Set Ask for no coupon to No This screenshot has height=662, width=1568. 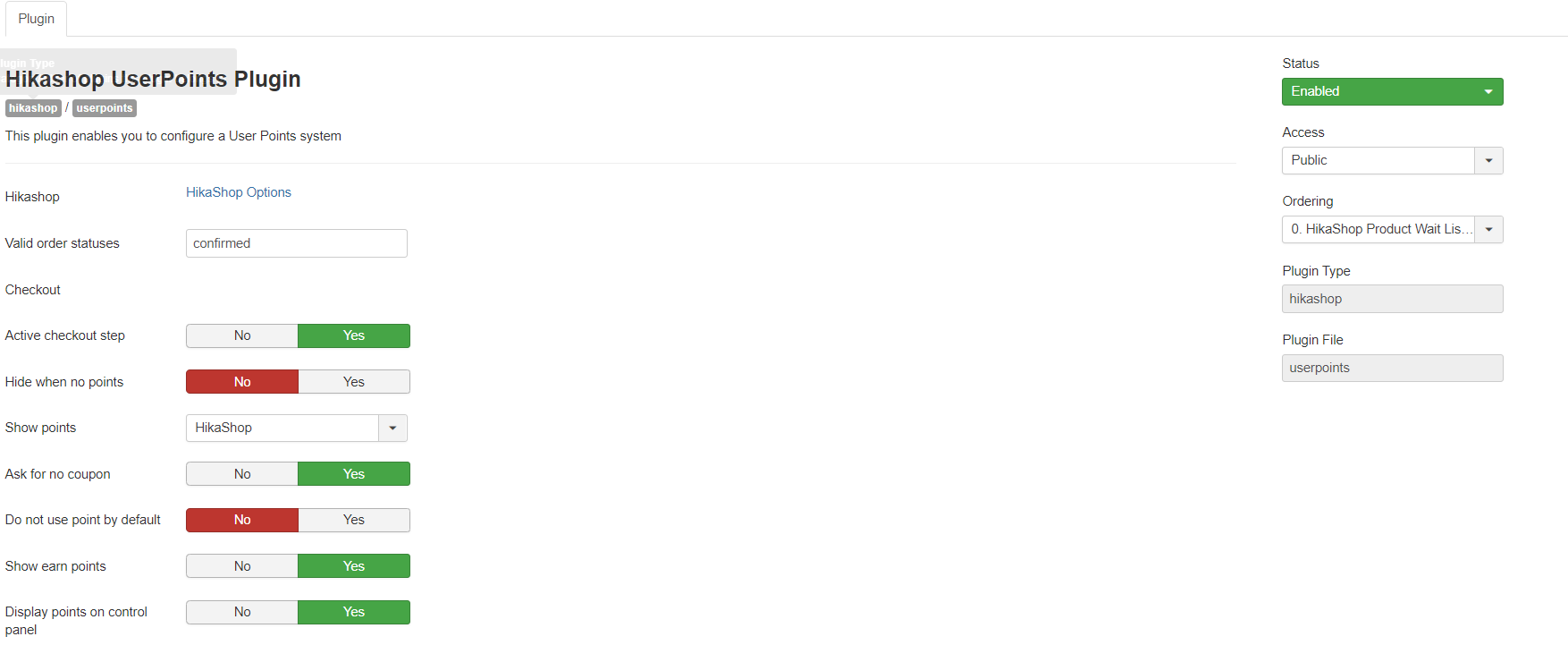coord(242,474)
